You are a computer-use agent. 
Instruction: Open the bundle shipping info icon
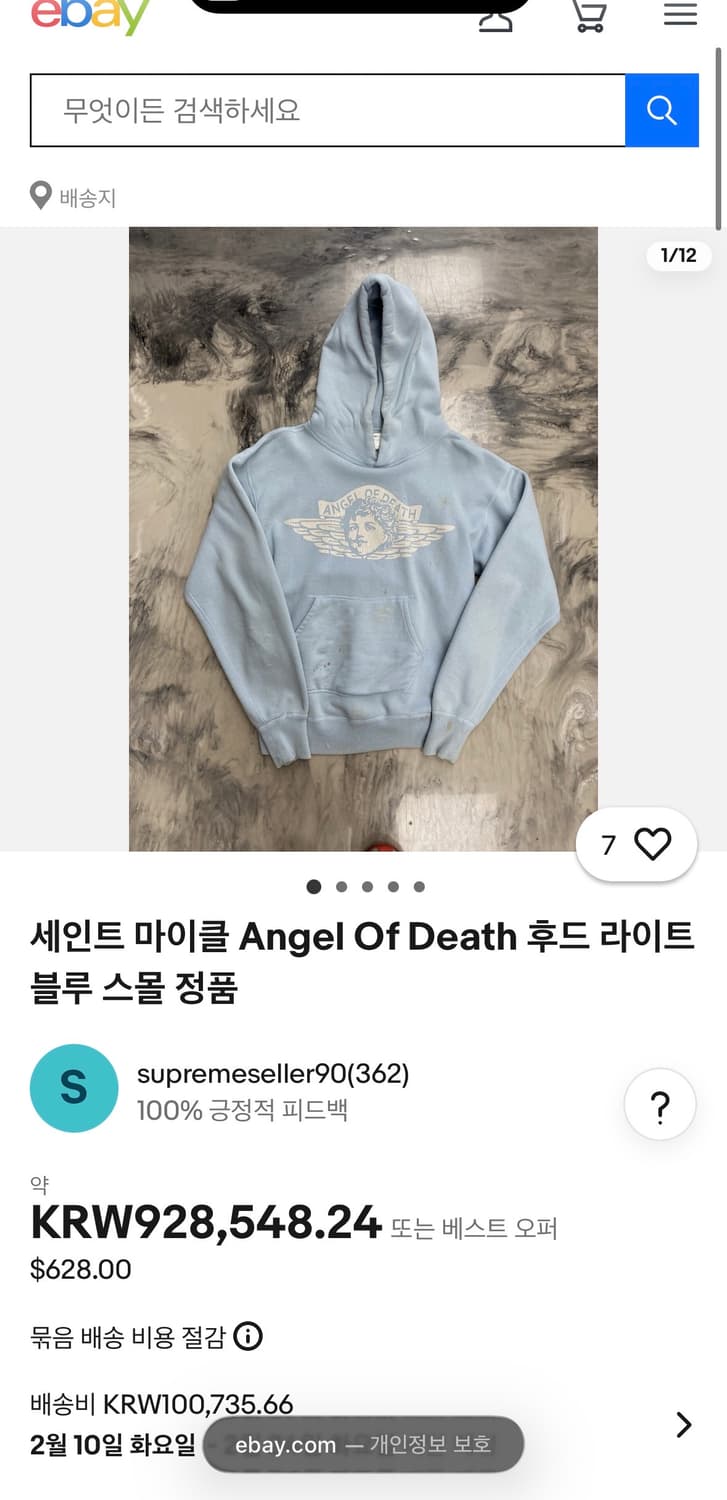coord(247,1336)
